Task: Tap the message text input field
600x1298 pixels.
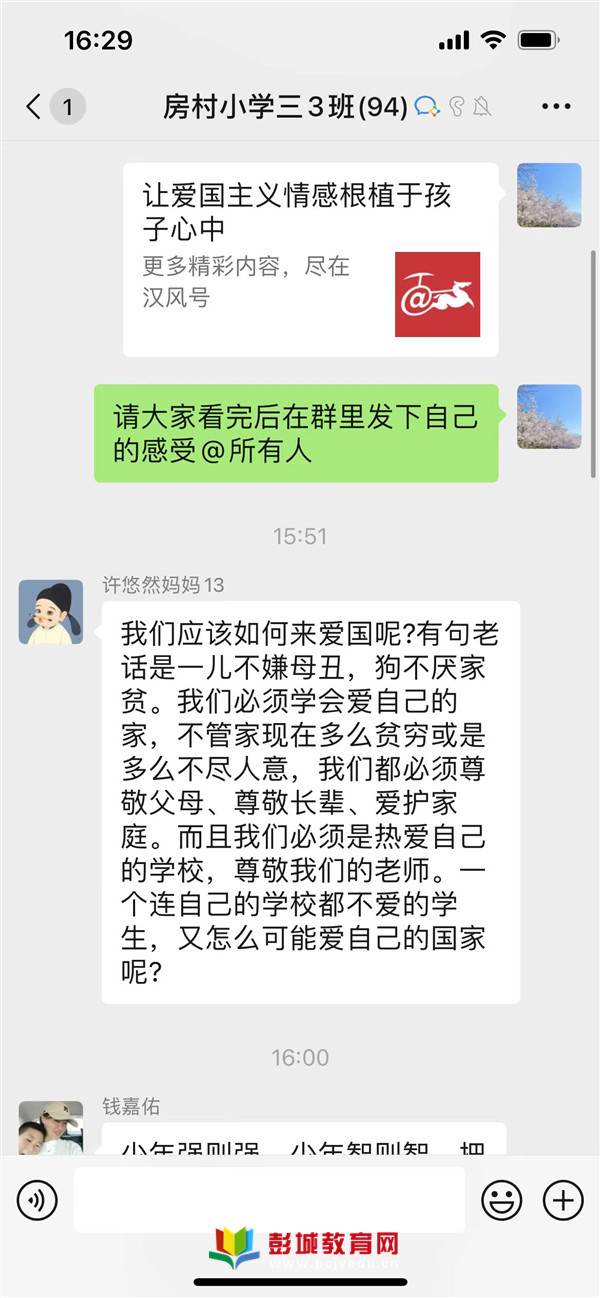Action: [270, 1199]
